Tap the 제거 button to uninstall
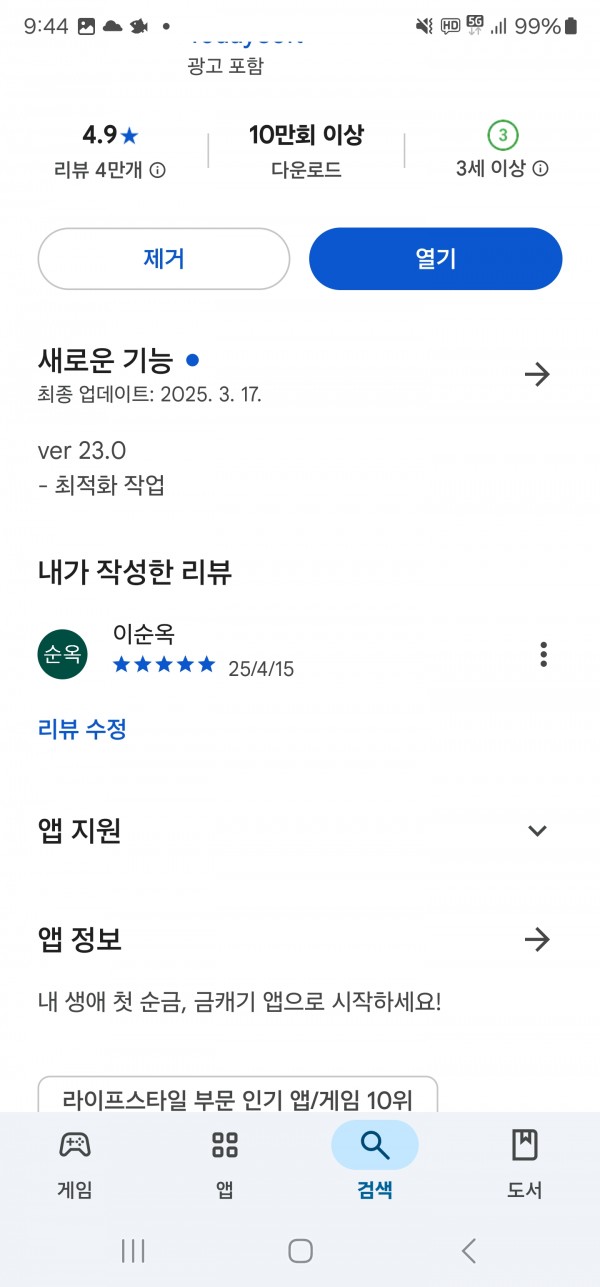Viewport: 600px width, 1287px height. 164,259
